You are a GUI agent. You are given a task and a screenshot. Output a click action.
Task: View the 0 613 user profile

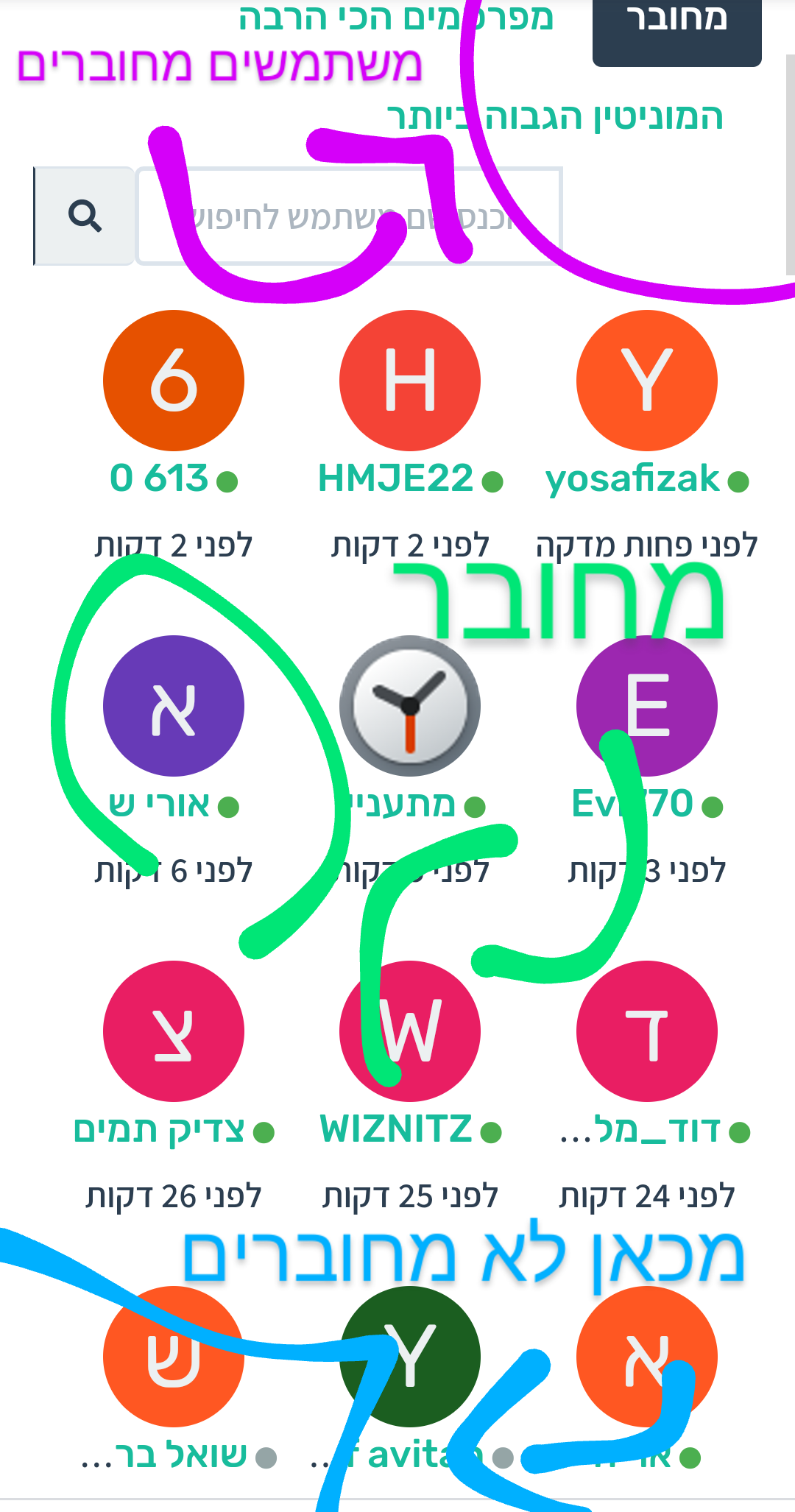click(x=174, y=381)
